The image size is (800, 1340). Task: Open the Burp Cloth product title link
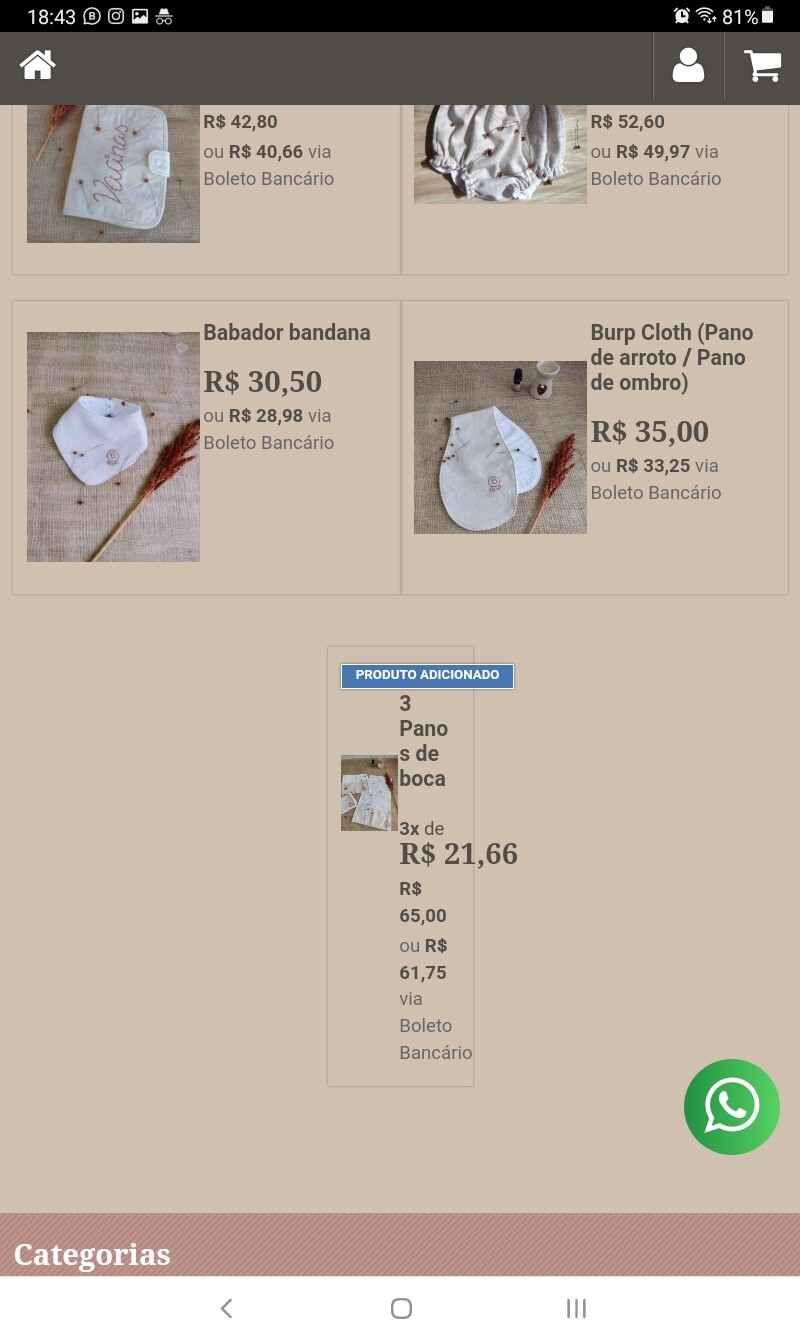click(672, 357)
